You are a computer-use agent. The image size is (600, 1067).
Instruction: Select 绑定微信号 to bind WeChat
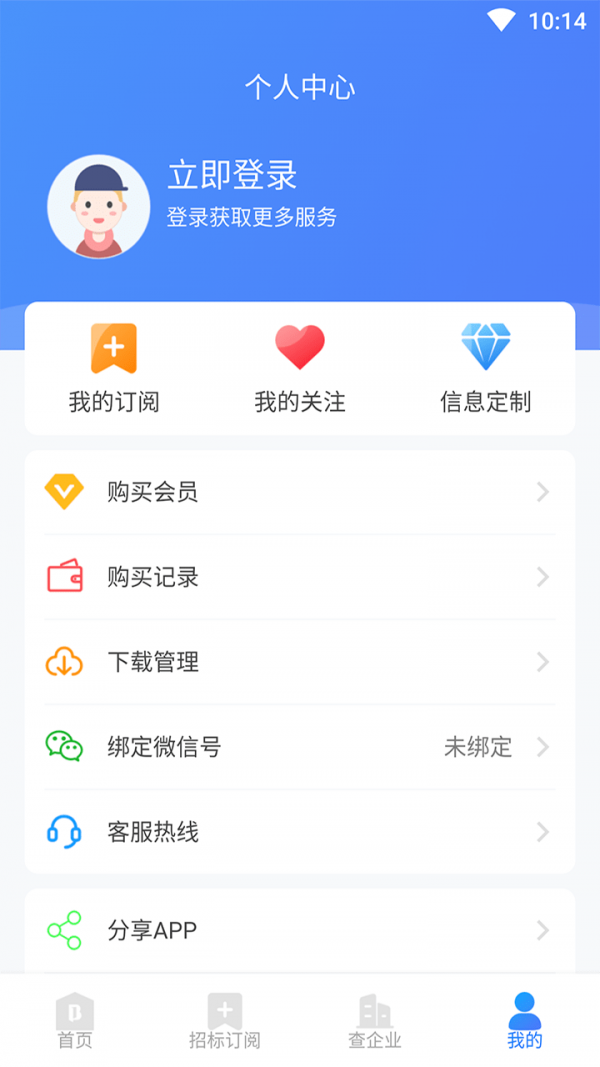(x=300, y=747)
